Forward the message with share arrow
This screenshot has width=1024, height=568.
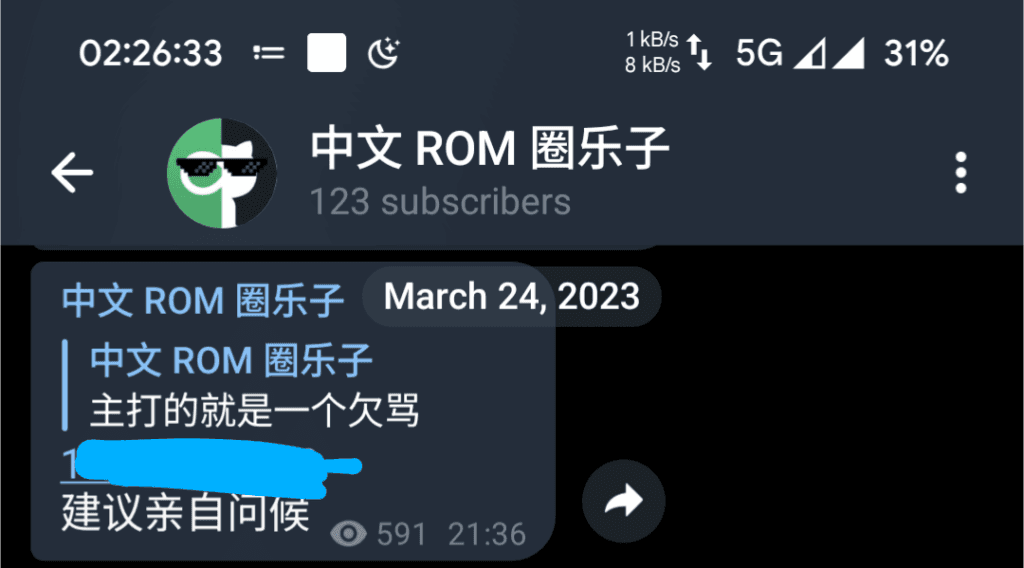coord(623,501)
